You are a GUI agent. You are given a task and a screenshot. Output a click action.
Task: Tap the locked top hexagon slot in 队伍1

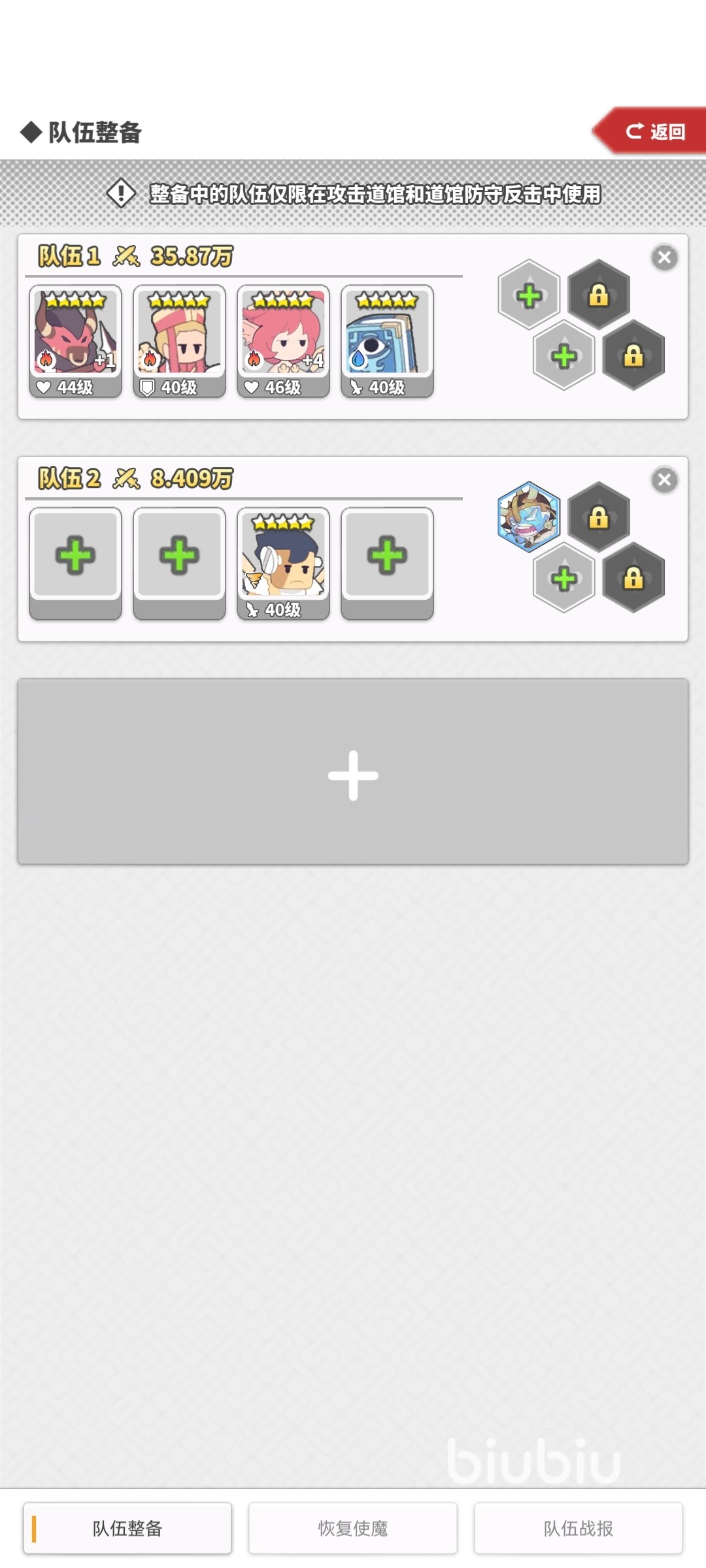pyautogui.click(x=598, y=295)
